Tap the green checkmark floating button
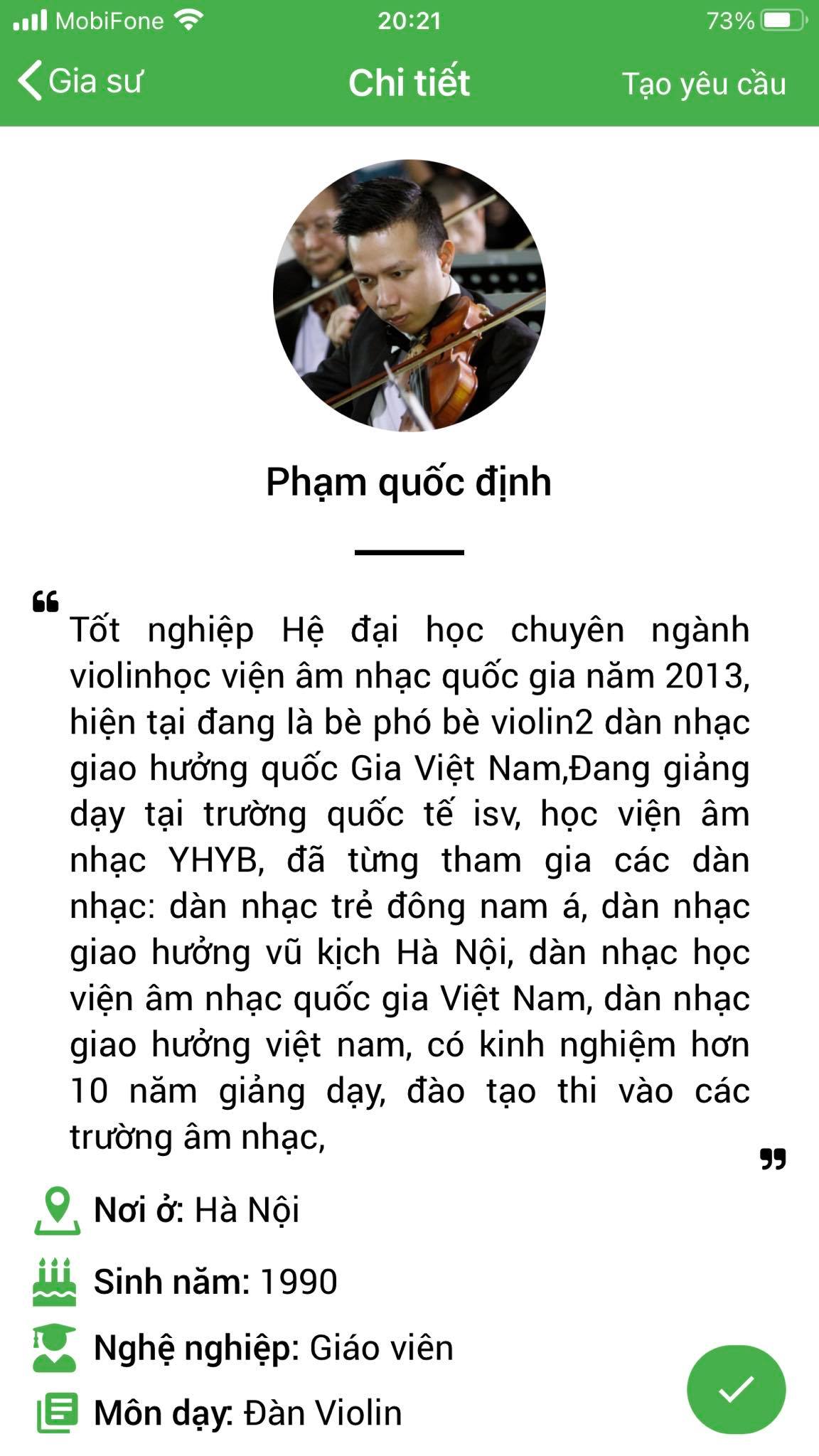 (736, 1388)
